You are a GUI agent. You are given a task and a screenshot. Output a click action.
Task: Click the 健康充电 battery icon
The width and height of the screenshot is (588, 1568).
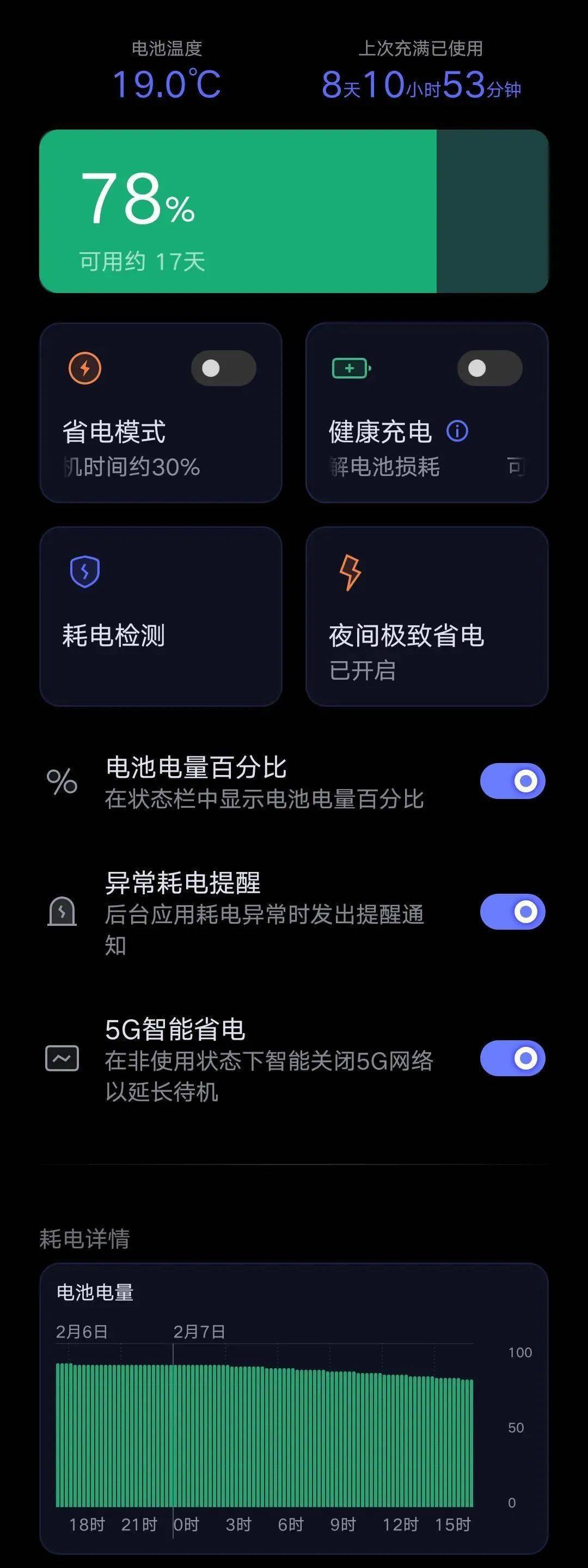pyautogui.click(x=350, y=368)
